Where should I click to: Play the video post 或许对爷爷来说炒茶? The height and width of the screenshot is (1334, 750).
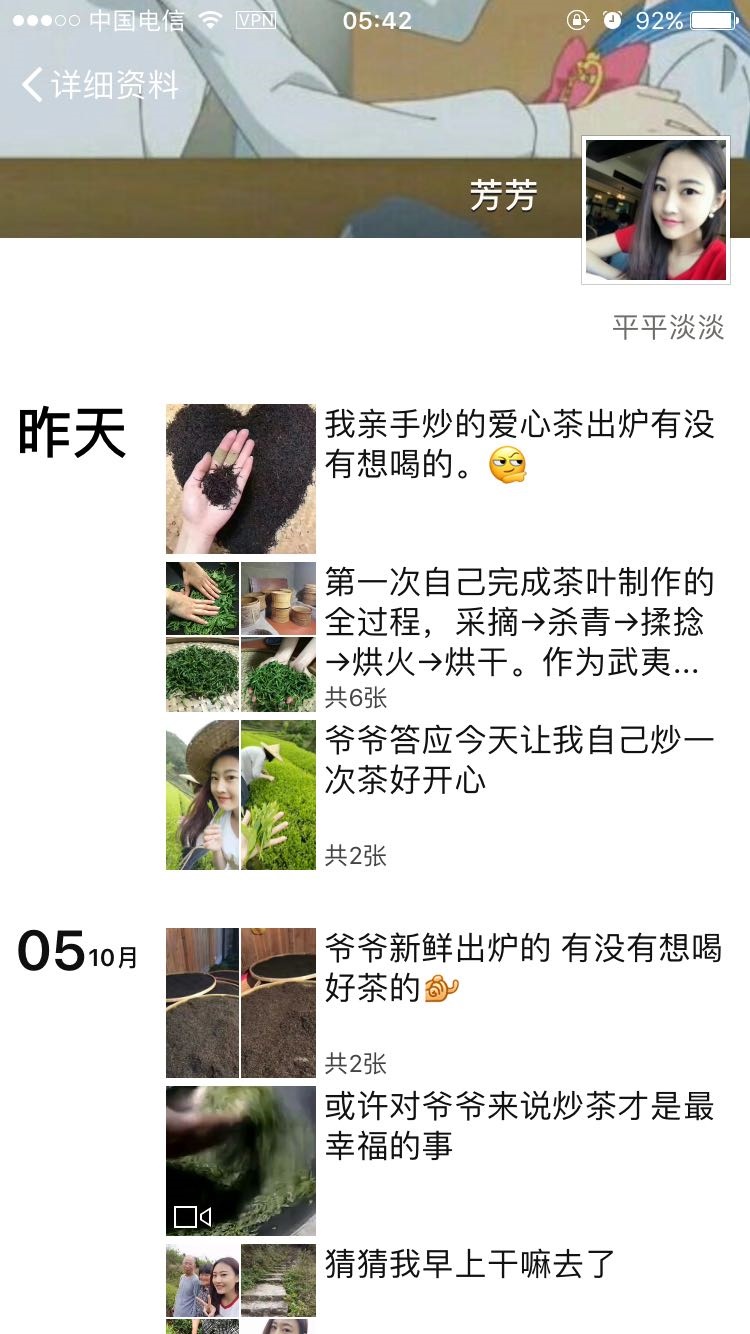[240, 1160]
